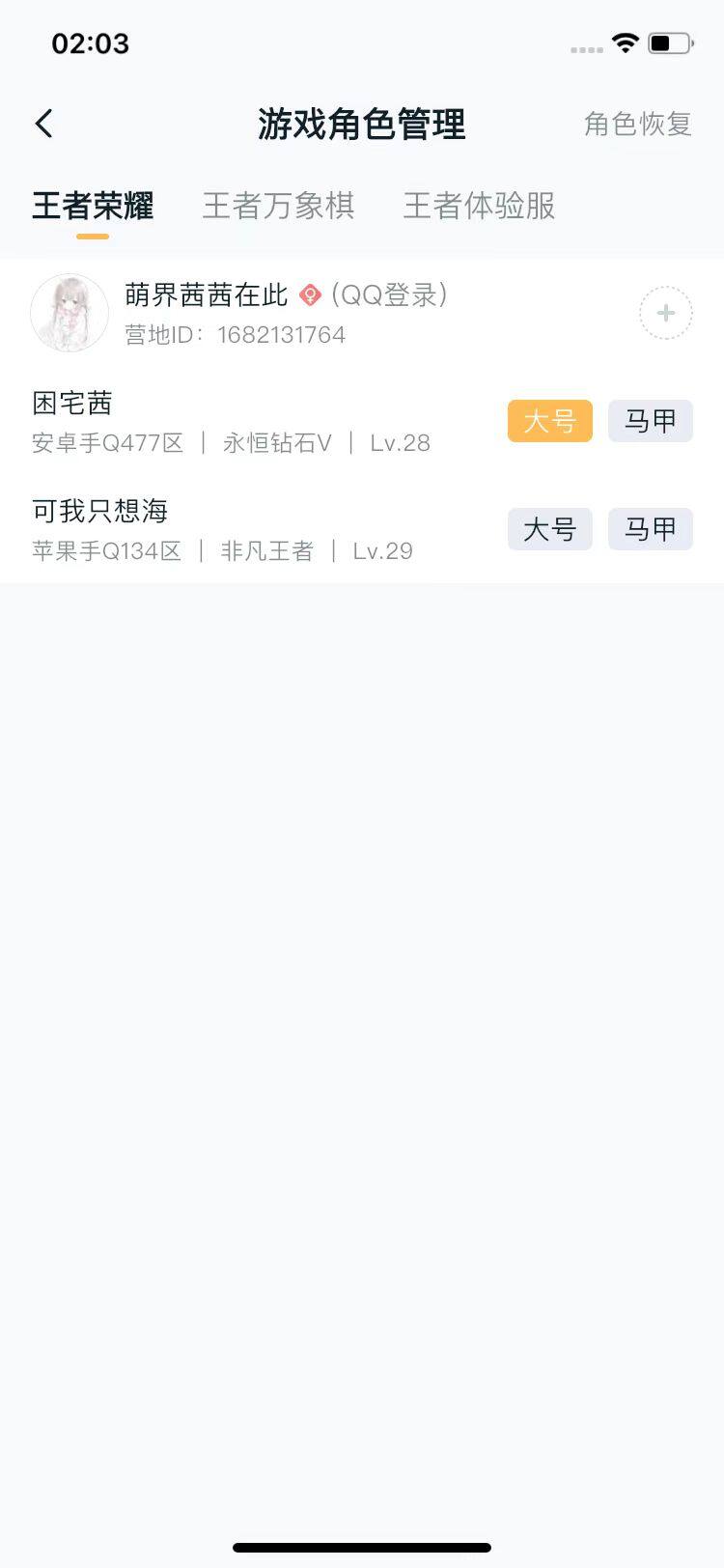This screenshot has width=724, height=1568.
Task: Open the 王者体验服 tab
Action: point(477,206)
